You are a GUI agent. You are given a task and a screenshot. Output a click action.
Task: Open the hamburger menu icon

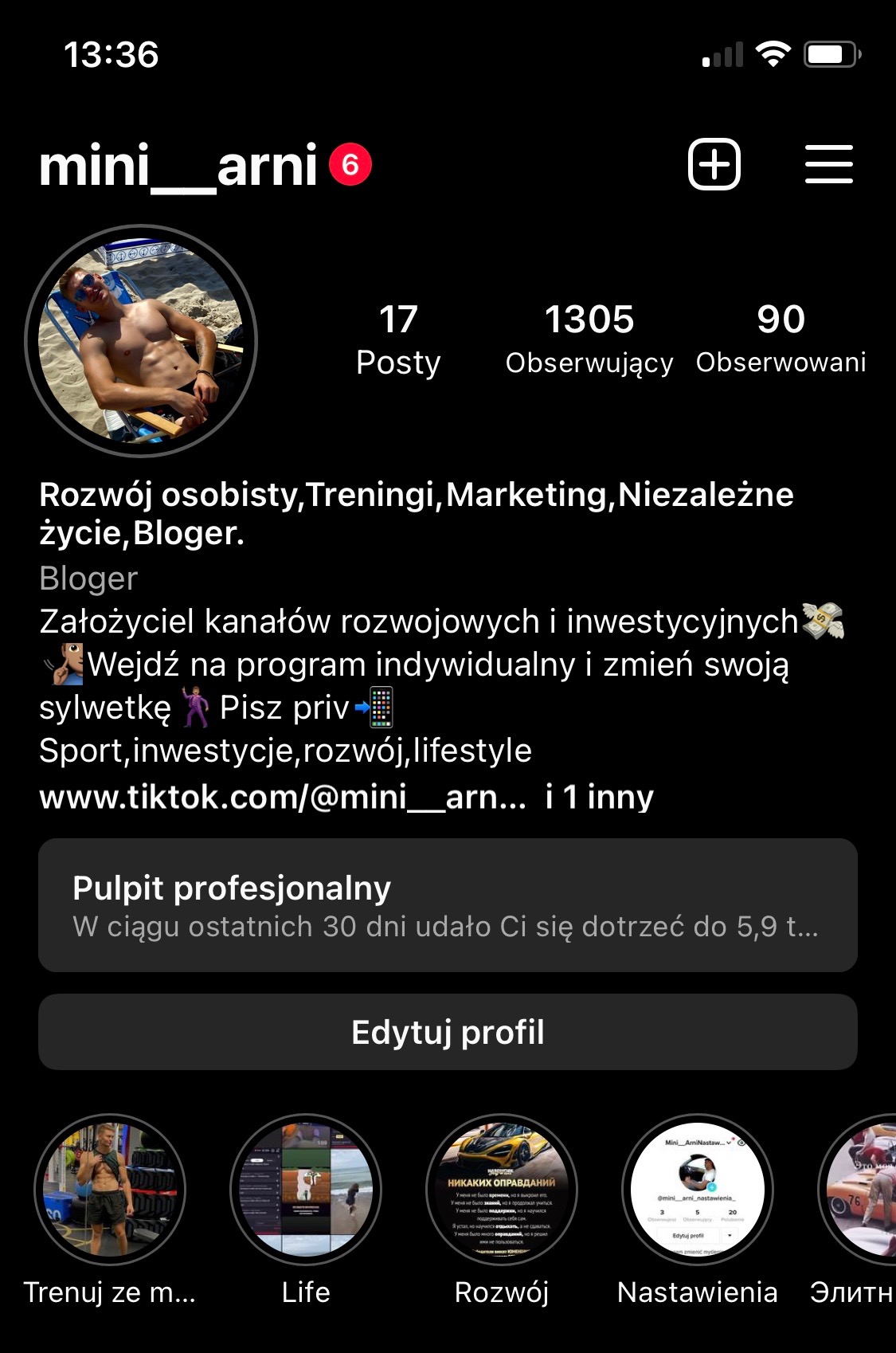pos(828,164)
